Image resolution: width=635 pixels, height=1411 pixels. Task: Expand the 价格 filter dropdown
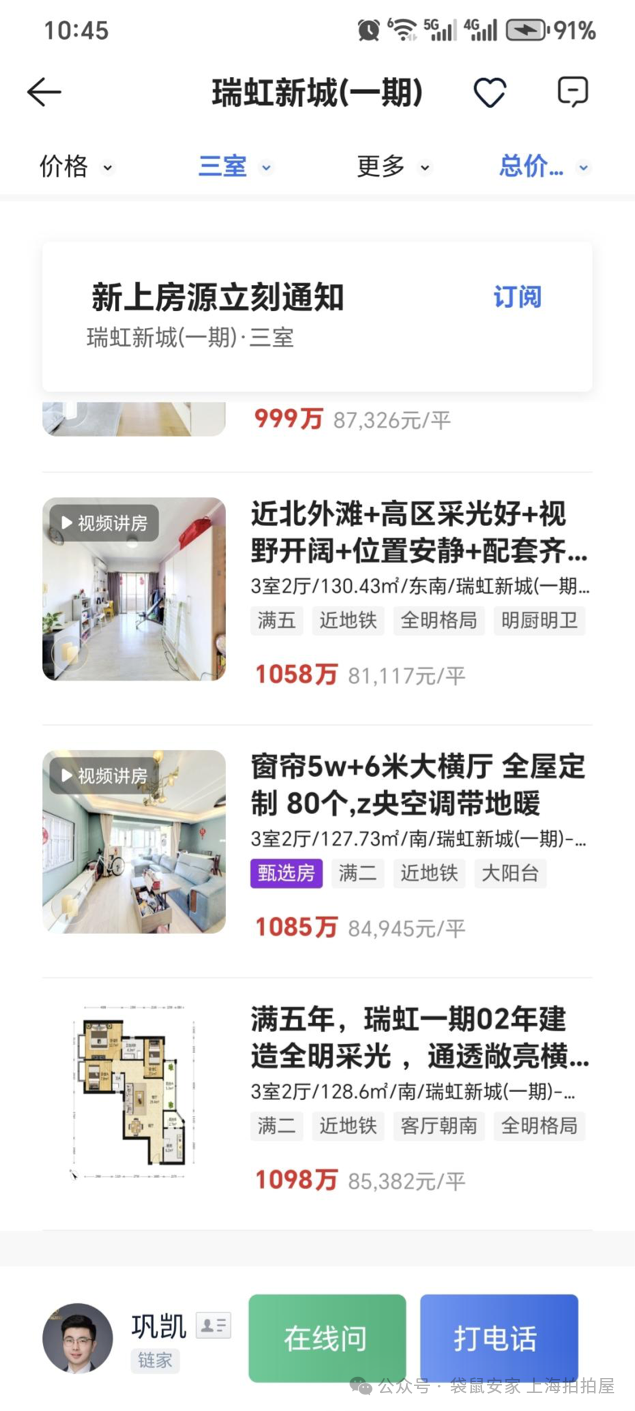coord(76,166)
